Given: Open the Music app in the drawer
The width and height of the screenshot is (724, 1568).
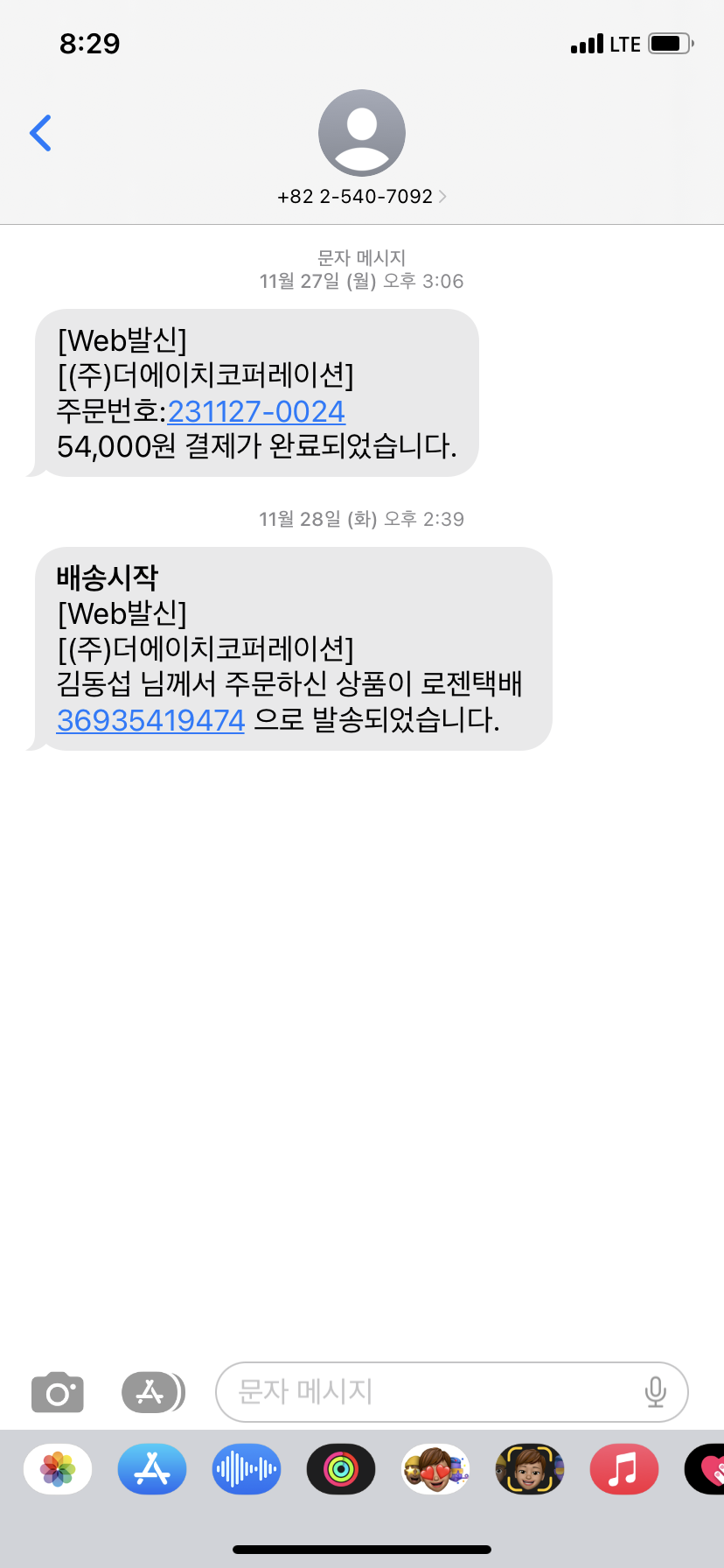Looking at the screenshot, I should [x=623, y=1469].
